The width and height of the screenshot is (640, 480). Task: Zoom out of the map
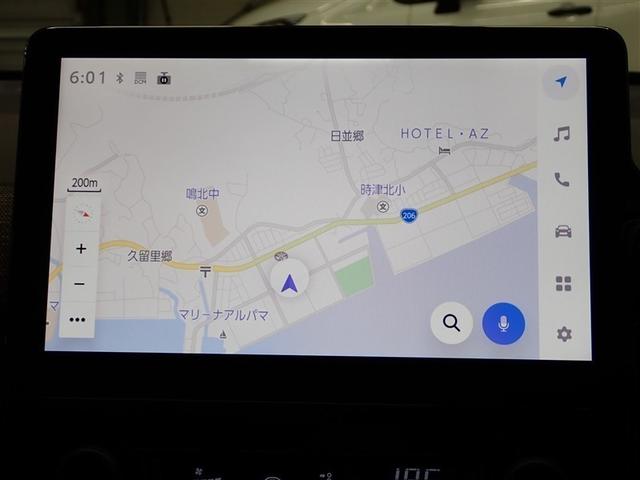pyautogui.click(x=80, y=284)
